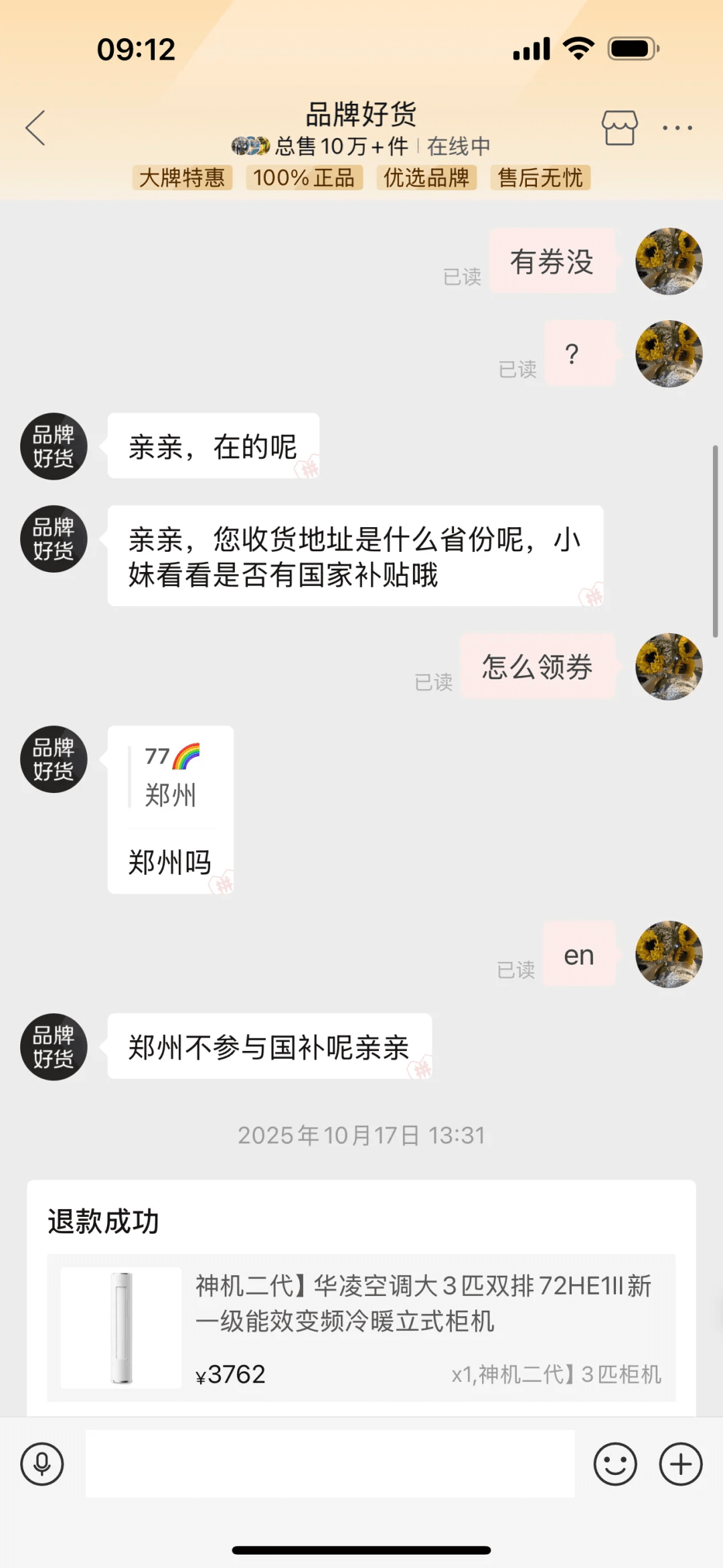Open more attachments with the plus icon
Viewport: 723px width, 1568px height.
pos(680,1464)
